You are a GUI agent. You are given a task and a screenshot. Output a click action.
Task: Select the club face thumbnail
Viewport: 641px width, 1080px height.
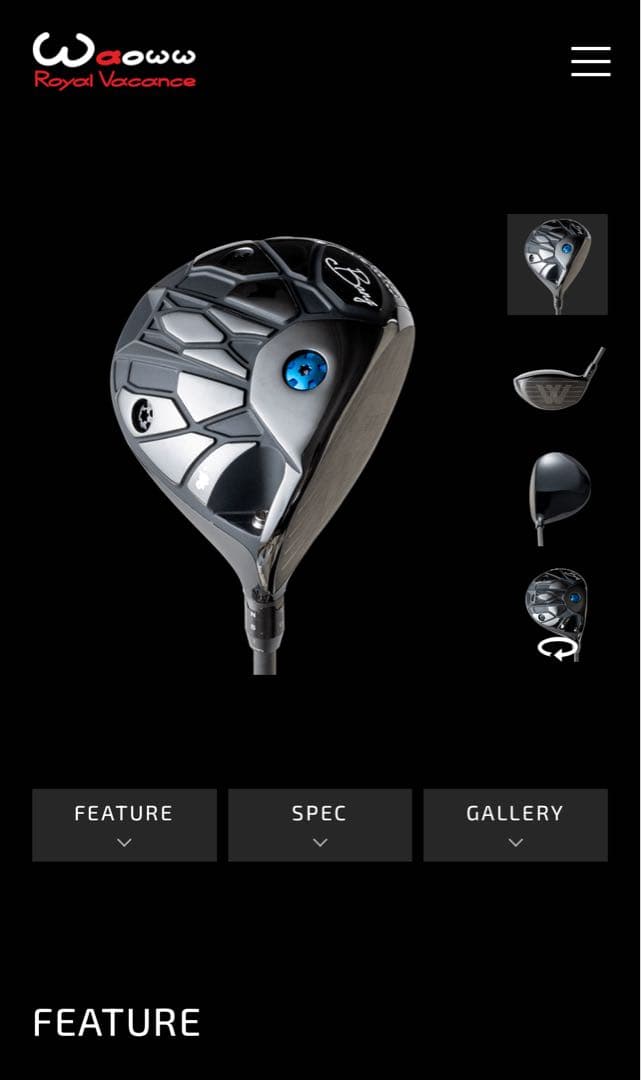click(557, 381)
